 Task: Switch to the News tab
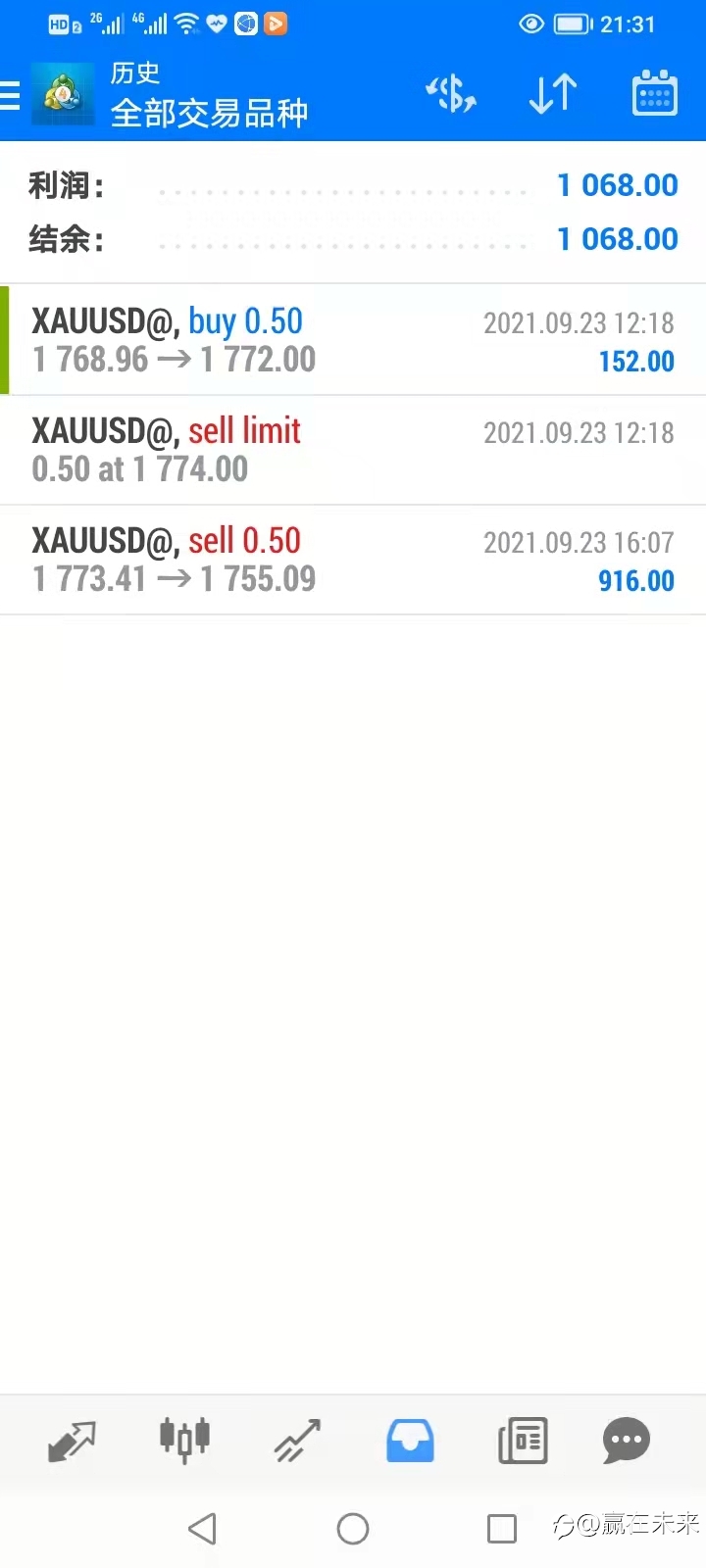[523, 1442]
